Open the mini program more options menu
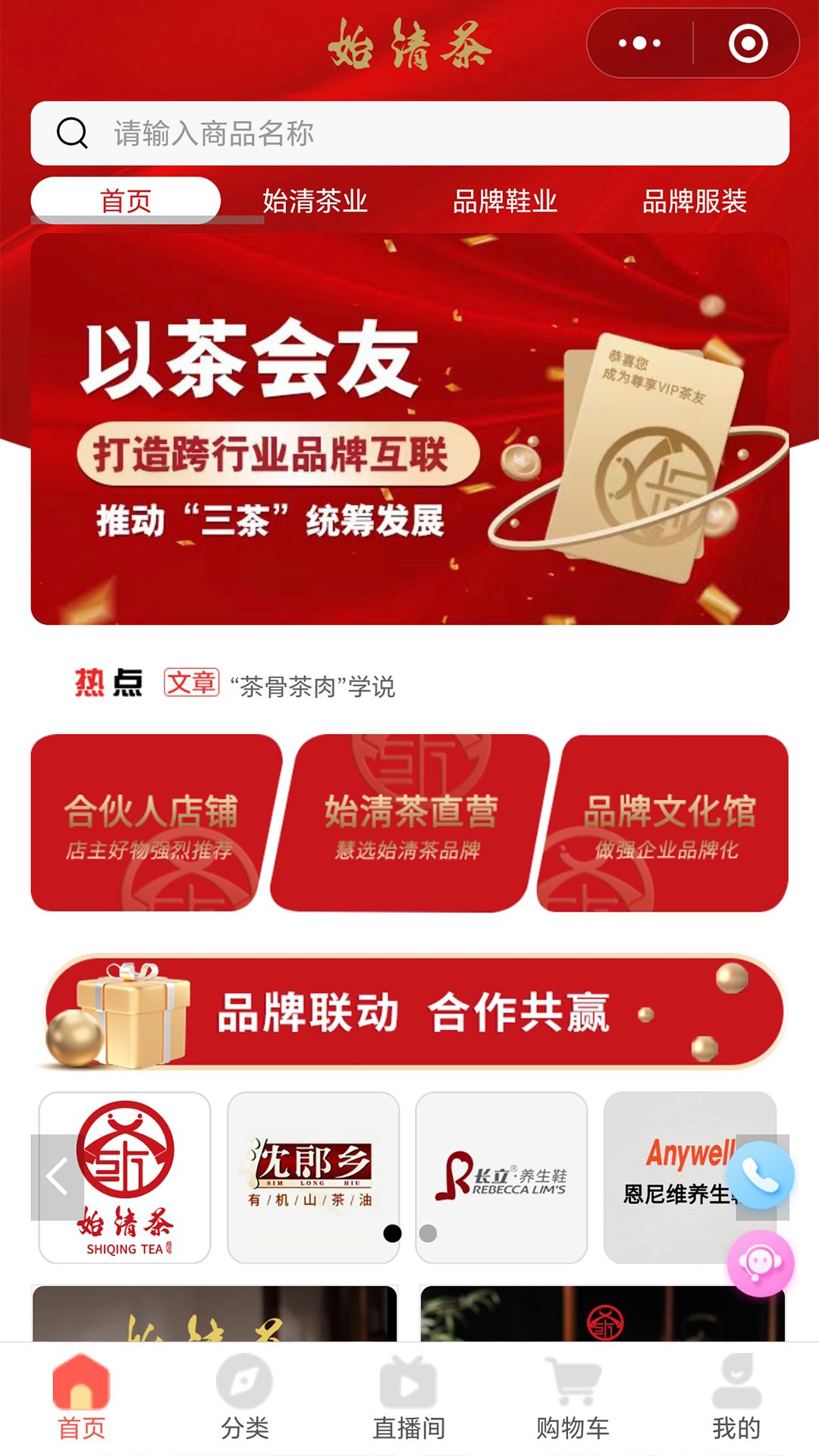819x1456 pixels. click(x=639, y=43)
